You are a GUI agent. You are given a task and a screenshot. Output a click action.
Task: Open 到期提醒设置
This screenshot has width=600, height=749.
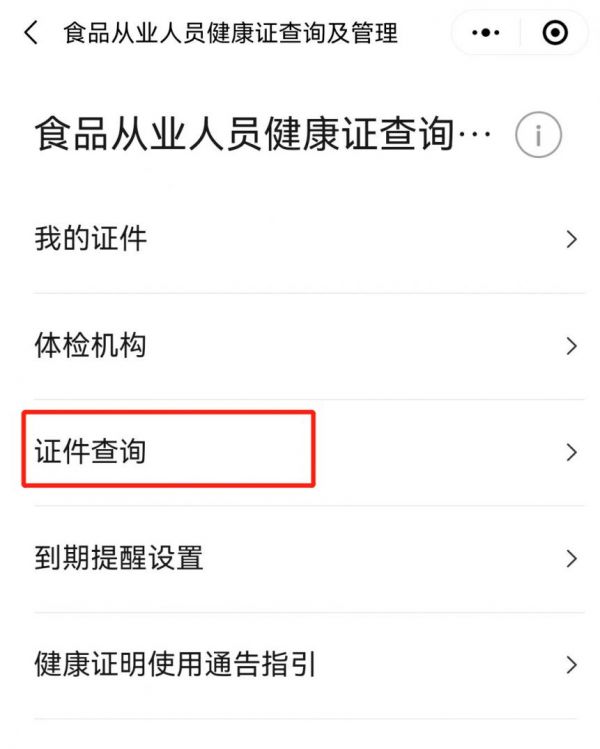(x=300, y=558)
